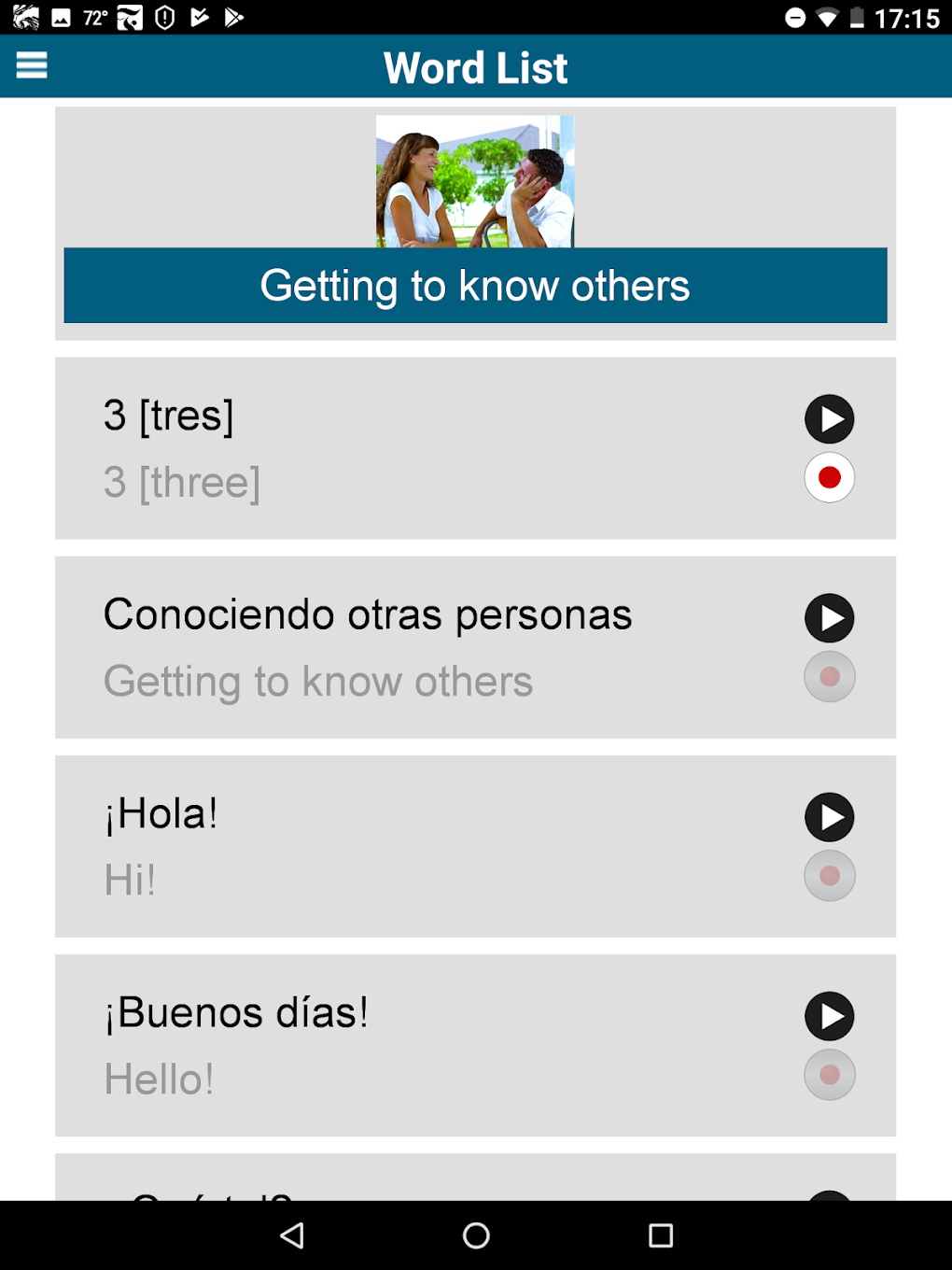952x1270 pixels.
Task: Tap the "3 [three]" translation text
Action: pos(182,482)
